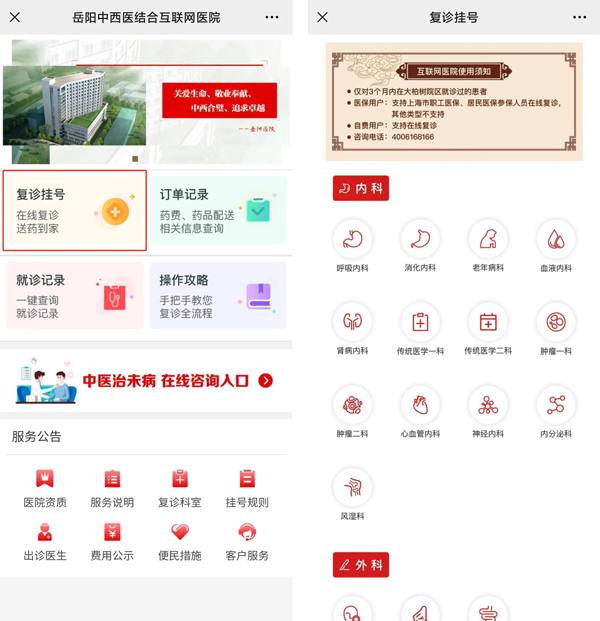Select 呼吸内科 department

click(352, 246)
